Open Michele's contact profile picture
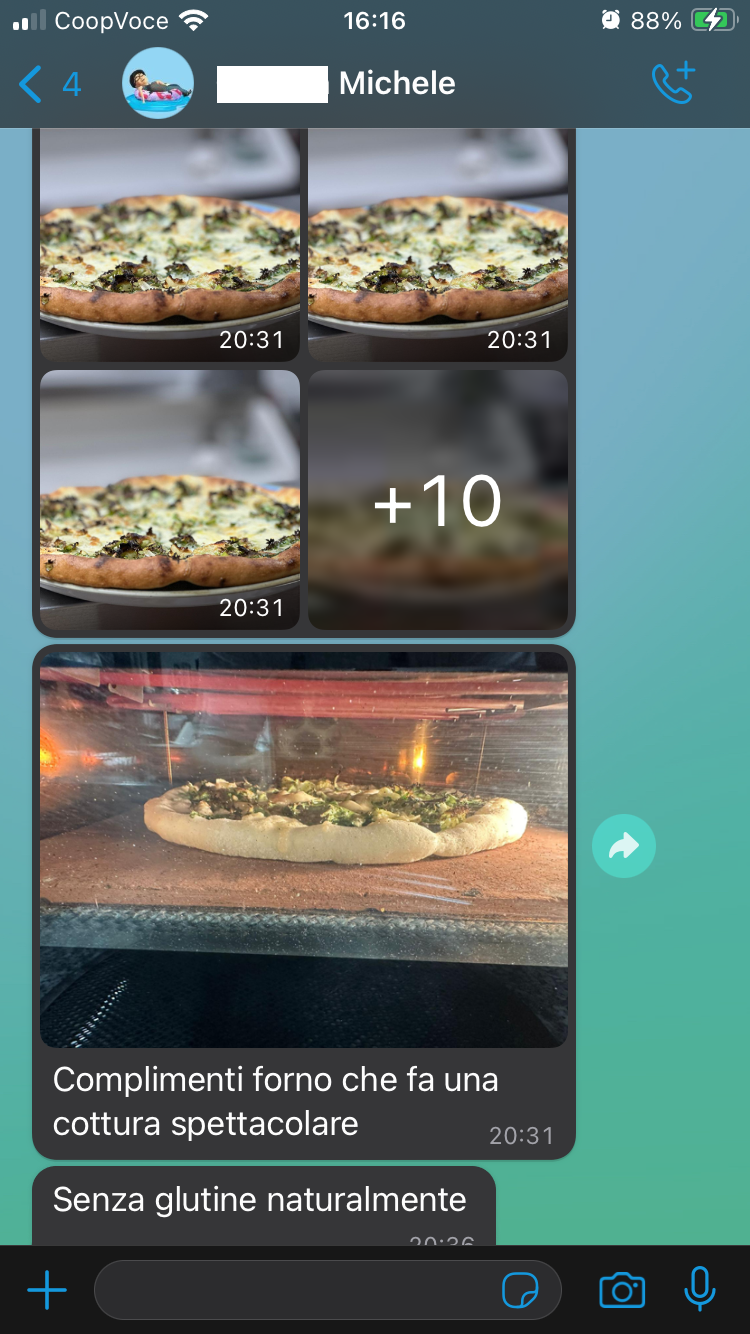 click(158, 84)
